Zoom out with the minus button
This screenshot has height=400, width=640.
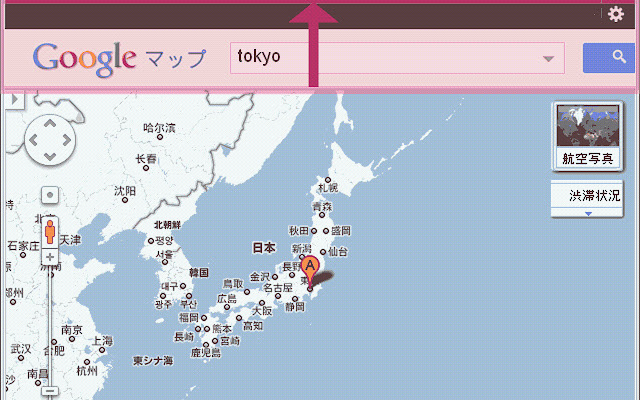pyautogui.click(x=49, y=391)
